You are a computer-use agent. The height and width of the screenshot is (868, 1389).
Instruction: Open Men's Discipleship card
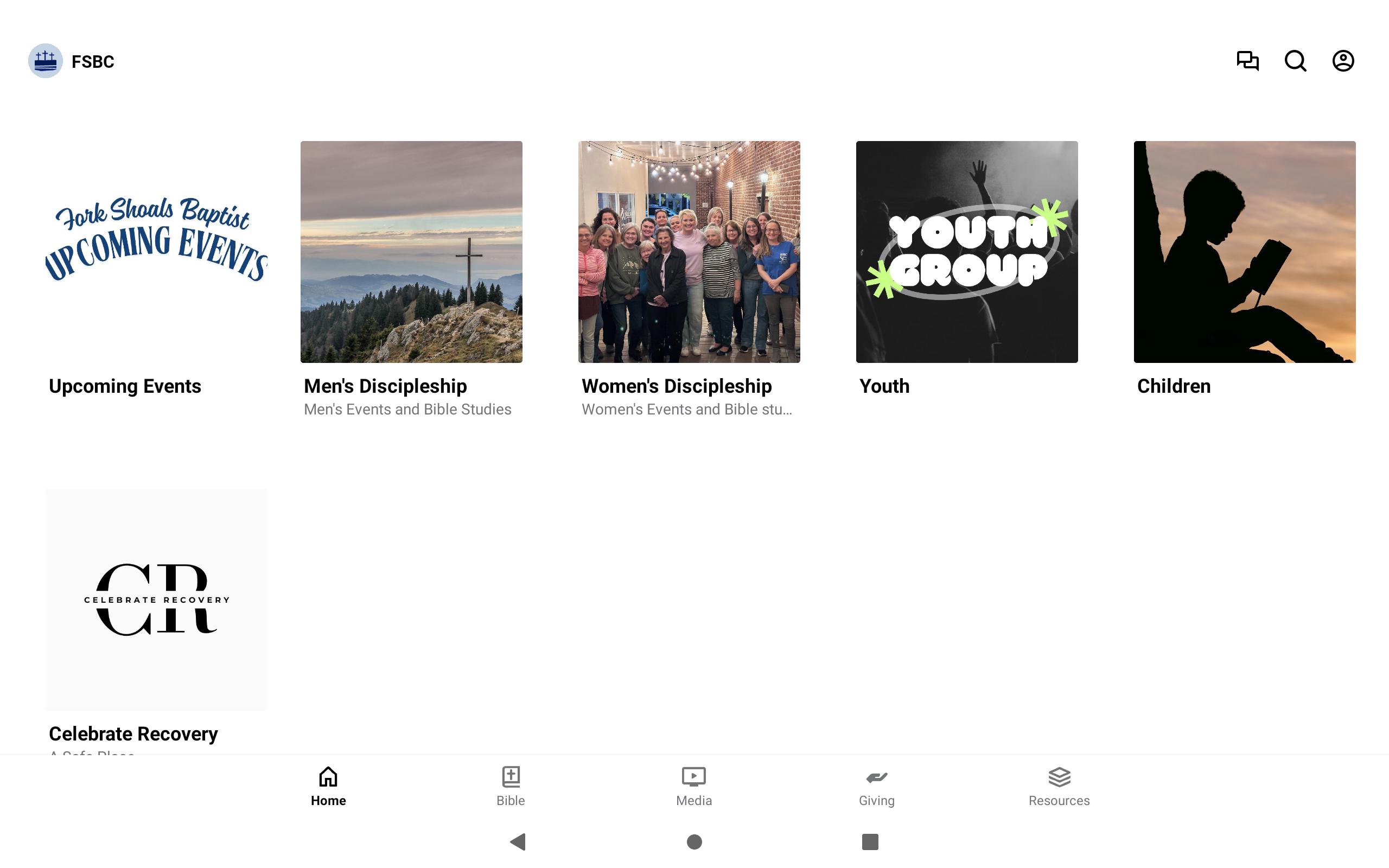[x=411, y=252]
